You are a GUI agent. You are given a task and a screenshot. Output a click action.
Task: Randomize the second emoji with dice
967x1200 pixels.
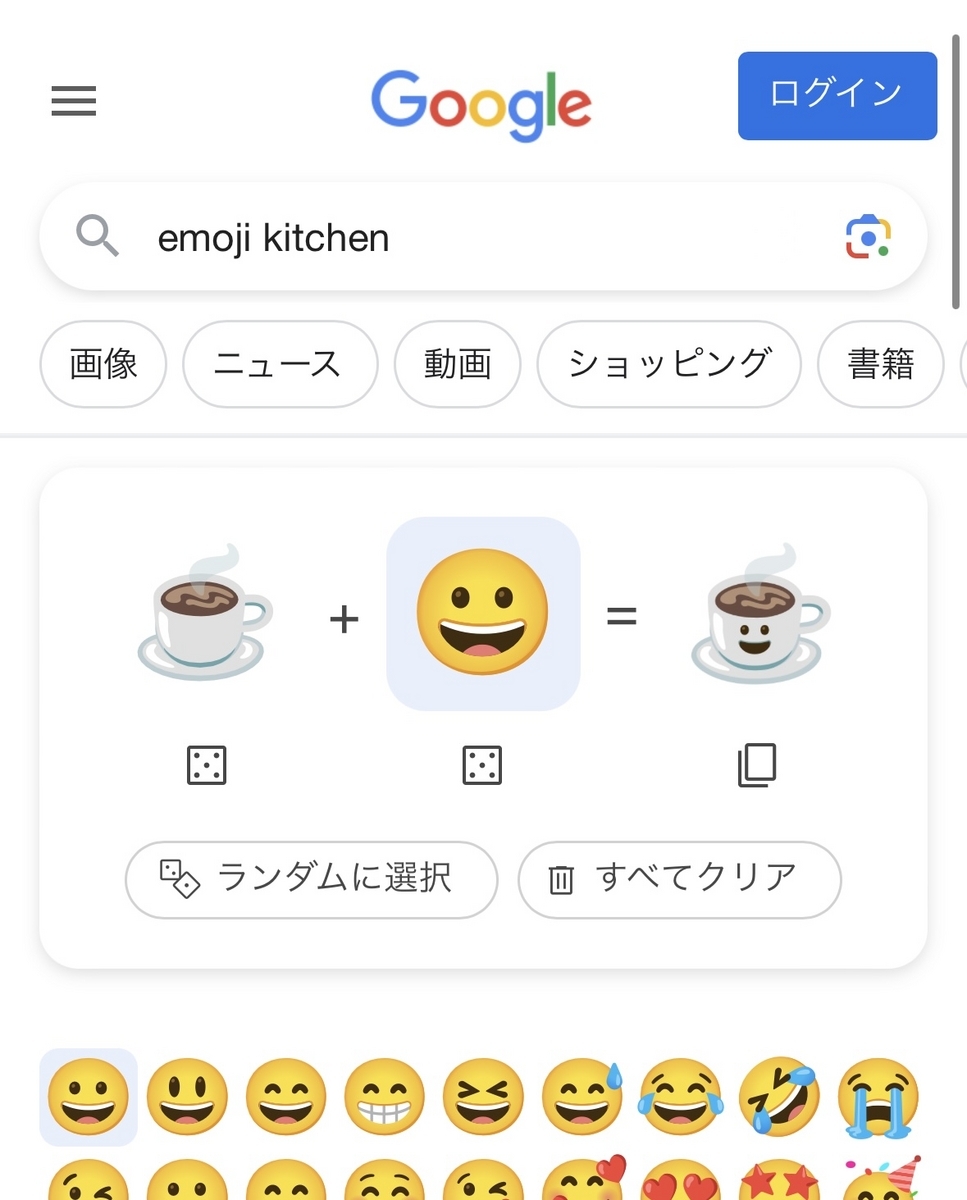tap(482, 766)
